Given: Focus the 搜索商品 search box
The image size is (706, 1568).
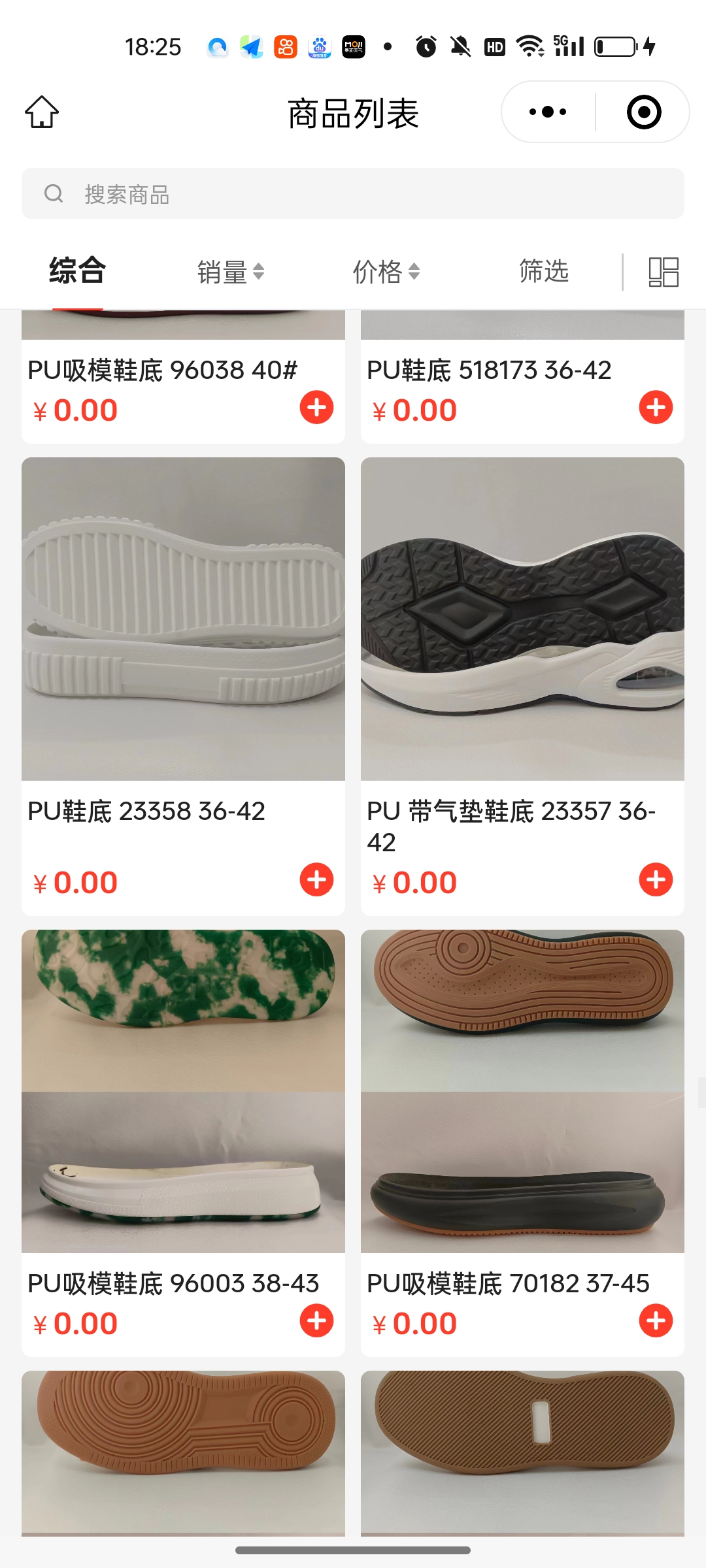Looking at the screenshot, I should (x=353, y=194).
